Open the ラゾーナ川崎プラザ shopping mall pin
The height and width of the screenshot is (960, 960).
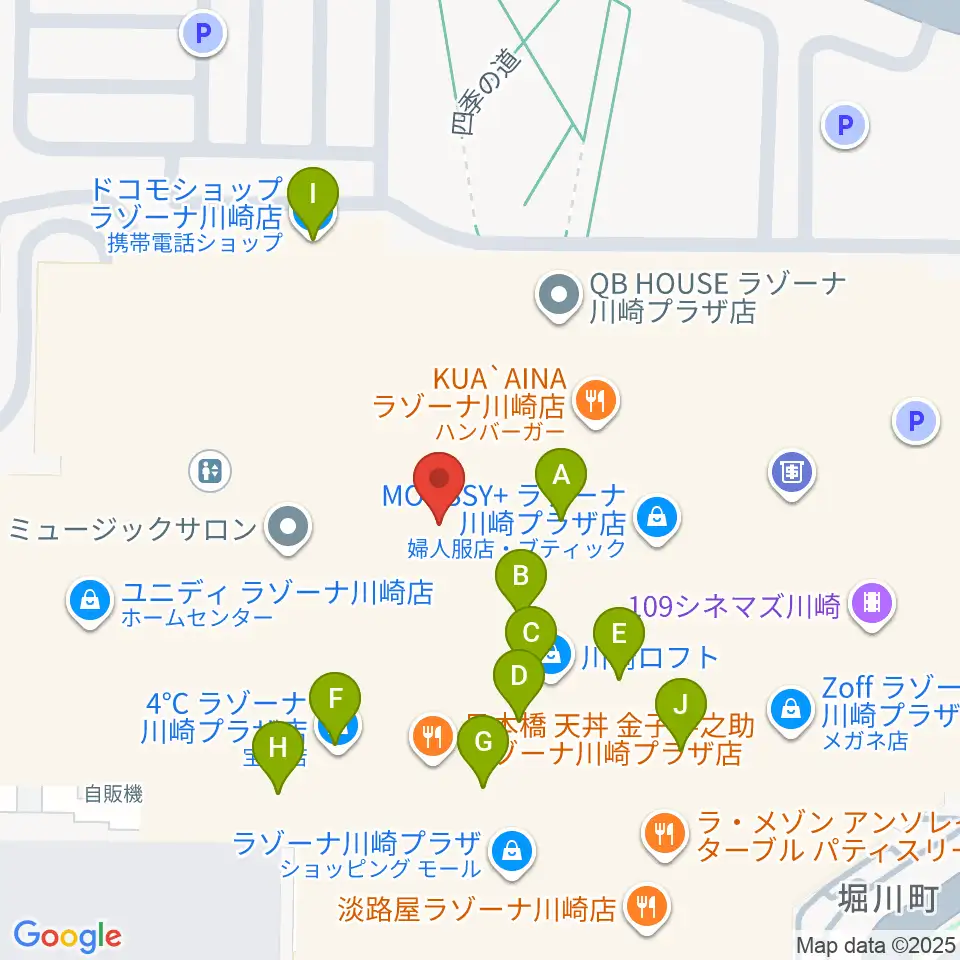pos(512,852)
